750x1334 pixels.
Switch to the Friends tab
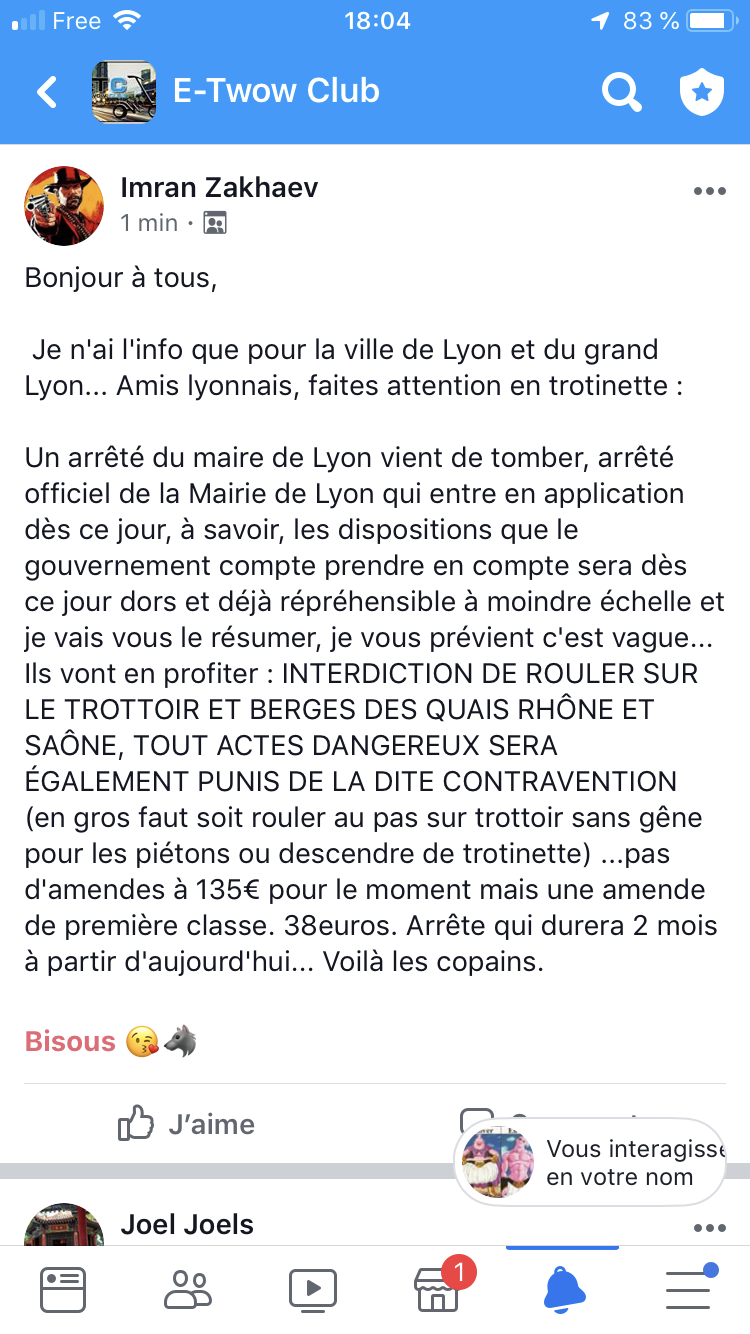188,1290
